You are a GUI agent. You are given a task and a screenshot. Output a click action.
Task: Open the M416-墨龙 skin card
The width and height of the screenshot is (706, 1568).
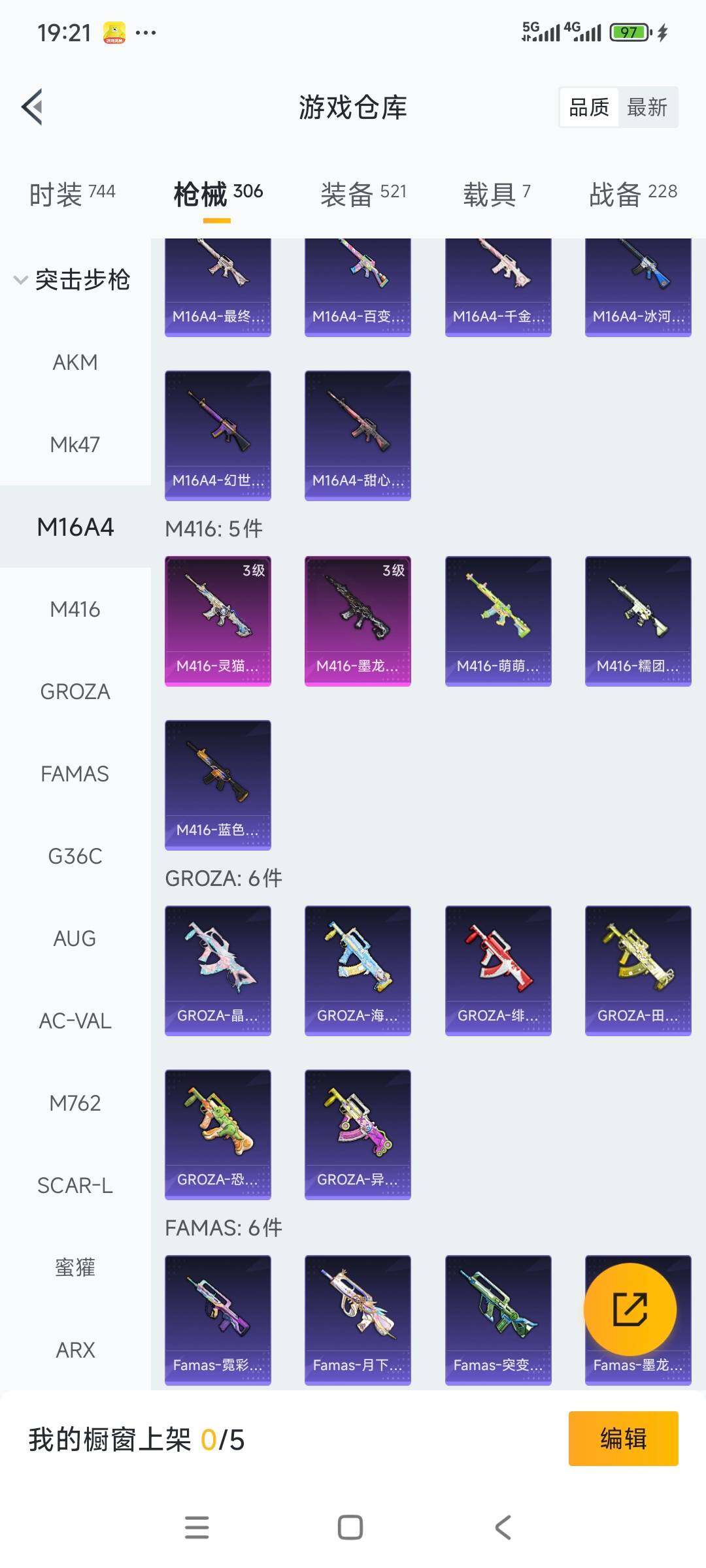[358, 621]
